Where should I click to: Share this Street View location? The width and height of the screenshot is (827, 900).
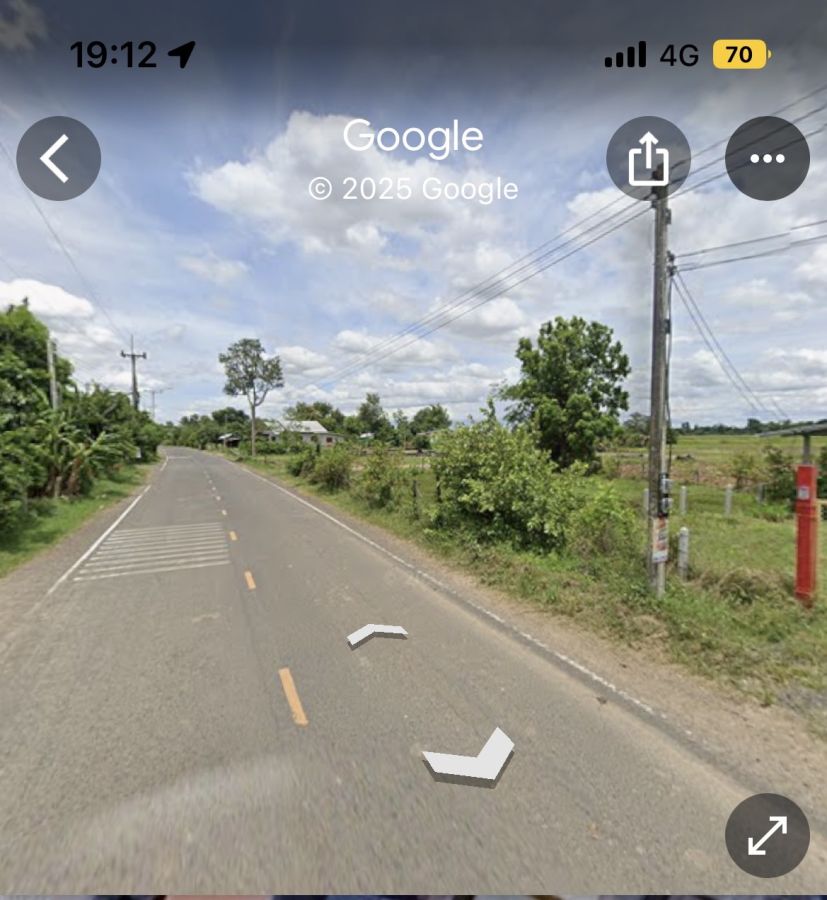click(648, 158)
